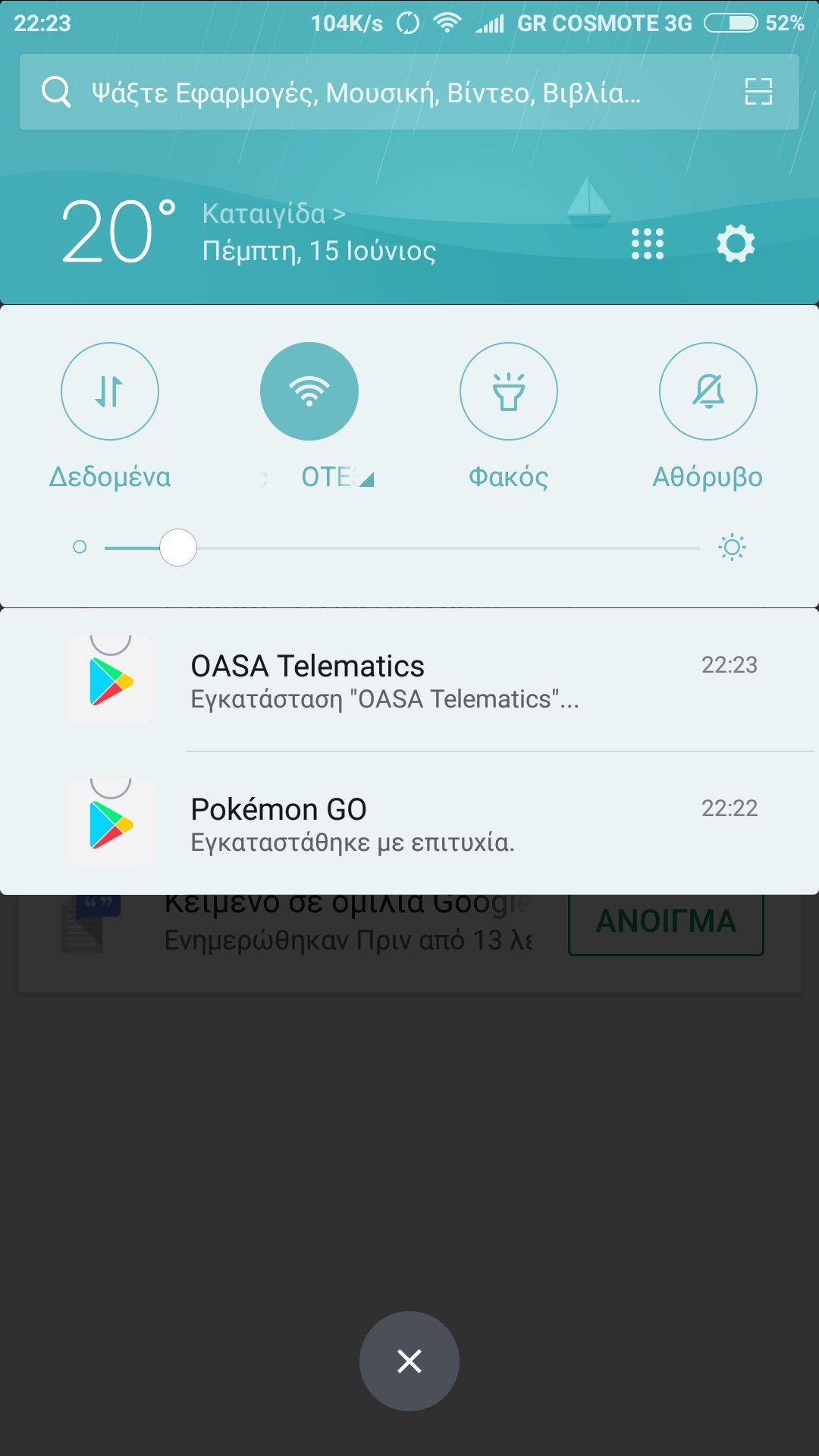Open the OASA Telematics install notification
This screenshot has width=819, height=1456.
(x=409, y=680)
